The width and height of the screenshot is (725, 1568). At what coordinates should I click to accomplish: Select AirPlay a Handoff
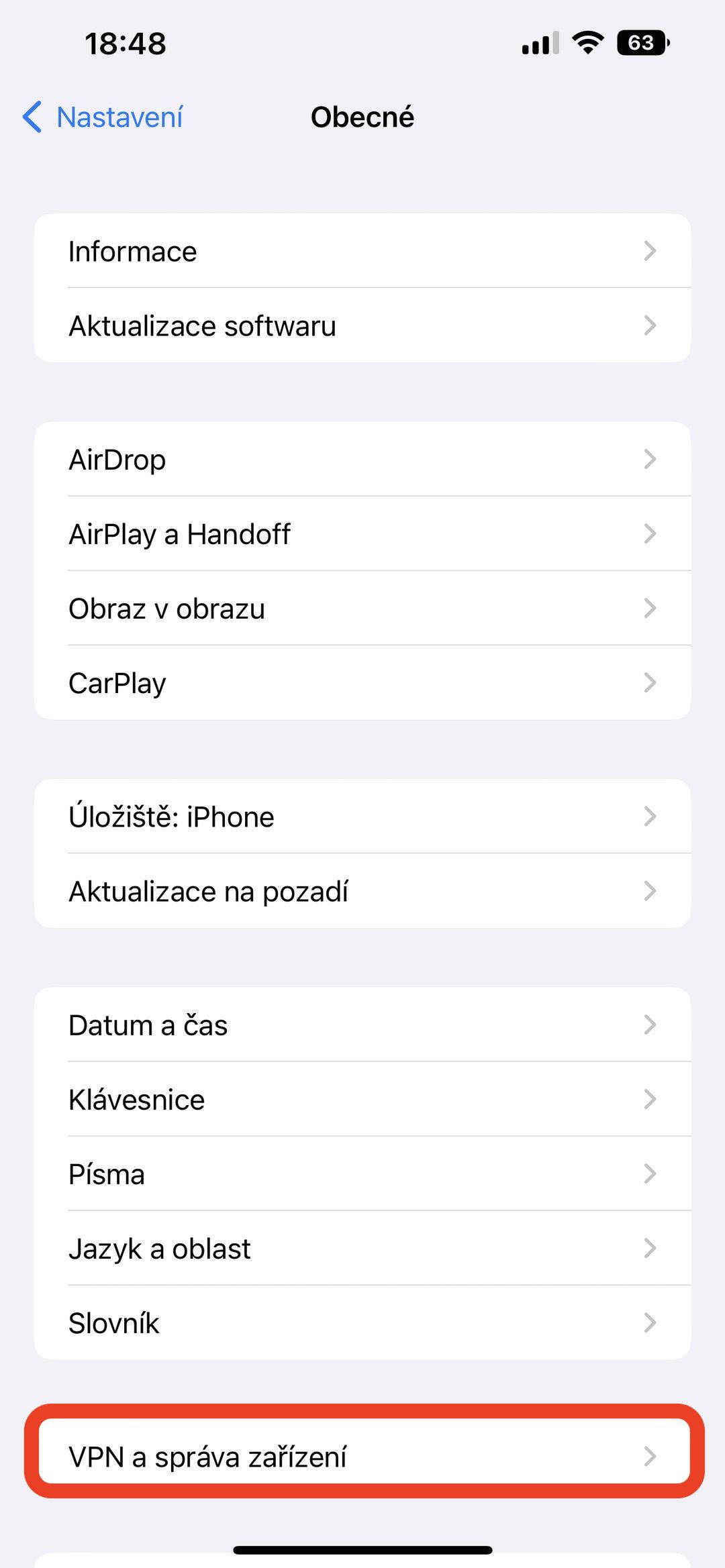362,534
